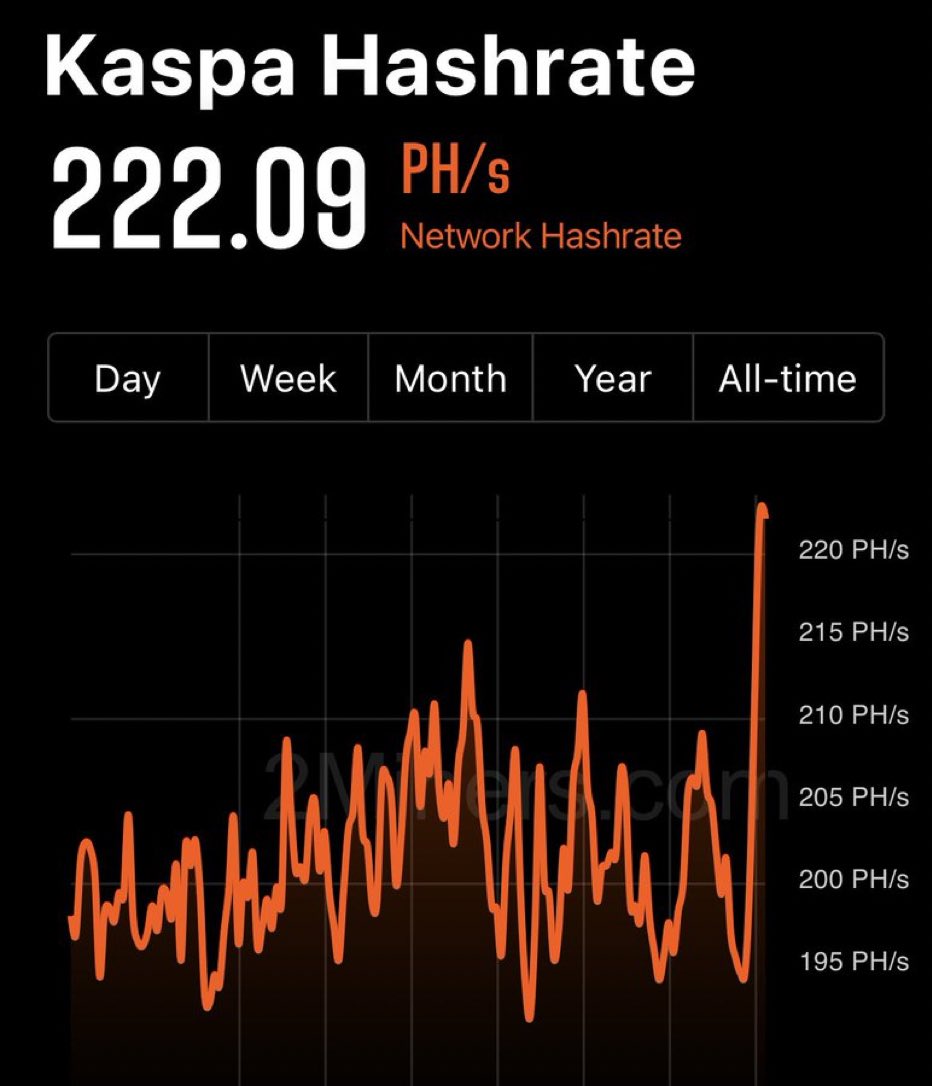
Task: Switch to the Year view
Action: [x=612, y=379]
